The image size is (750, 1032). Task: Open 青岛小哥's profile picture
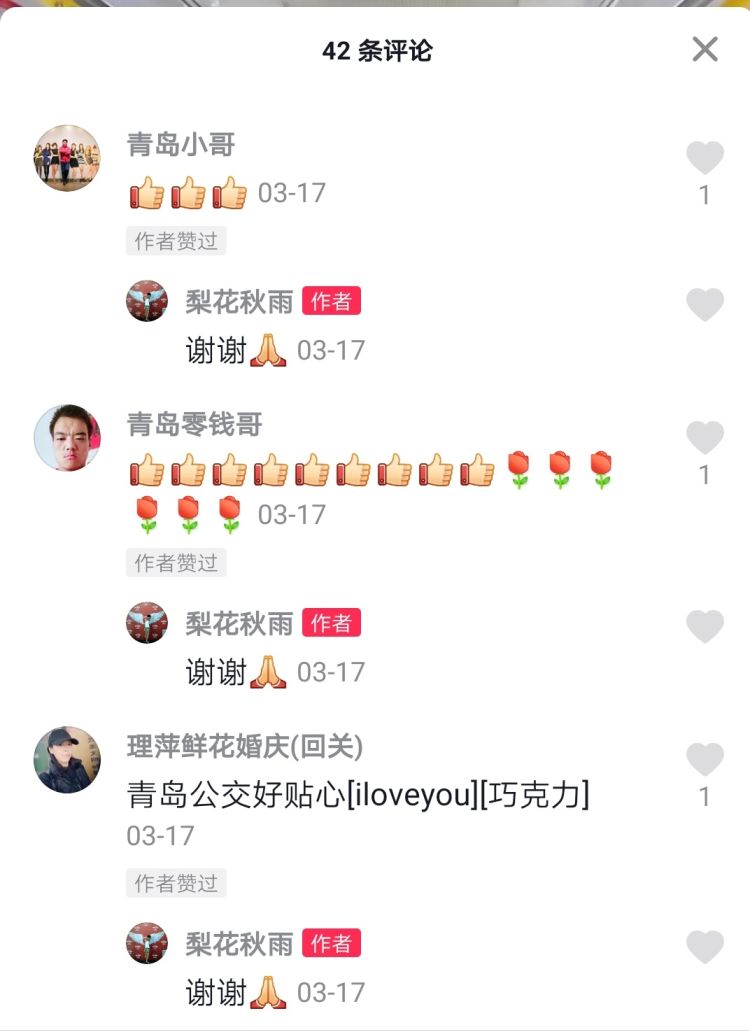pyautogui.click(x=68, y=158)
